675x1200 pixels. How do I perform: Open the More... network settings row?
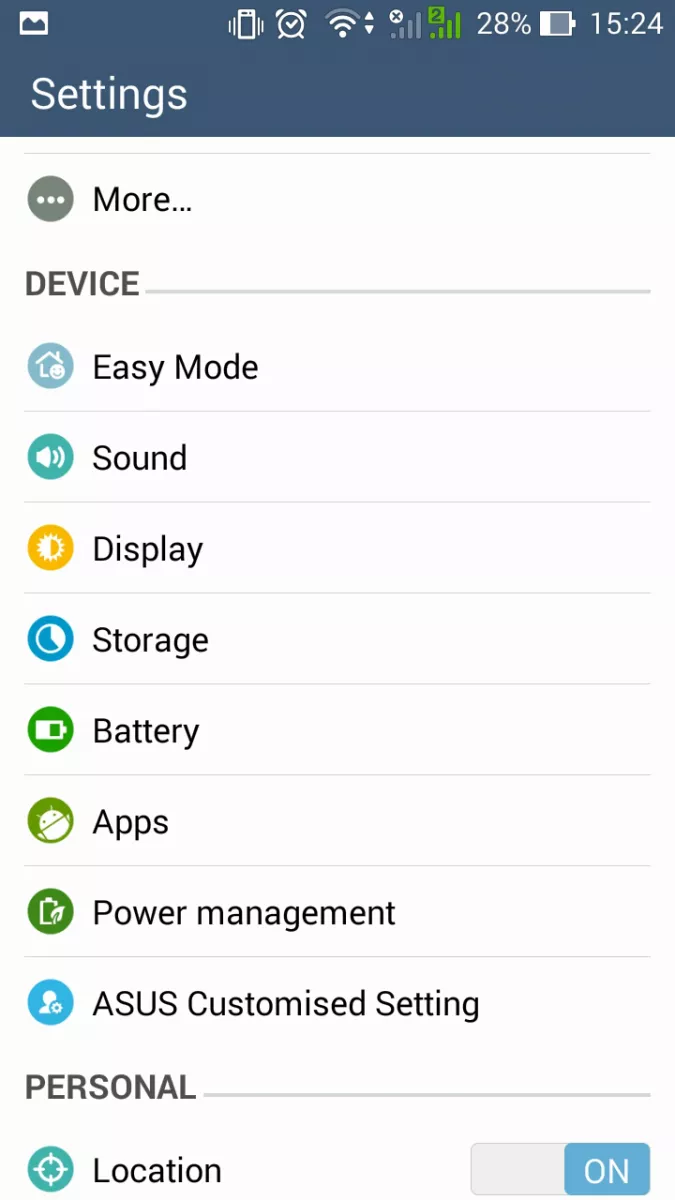click(x=337, y=200)
